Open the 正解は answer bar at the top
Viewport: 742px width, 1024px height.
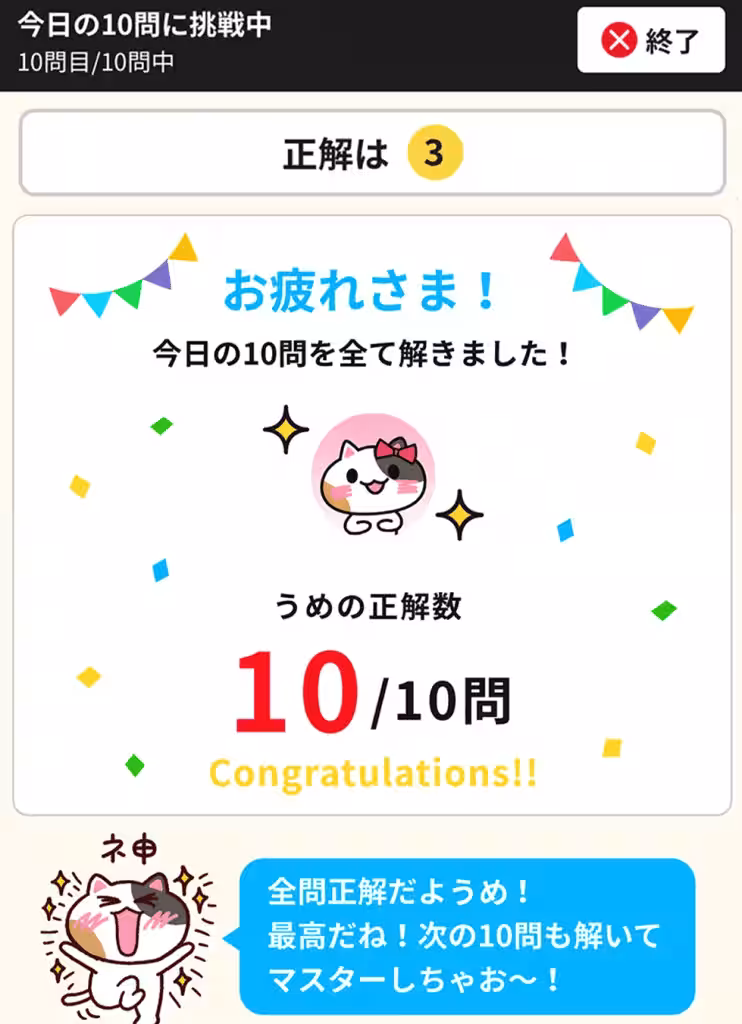371,153
